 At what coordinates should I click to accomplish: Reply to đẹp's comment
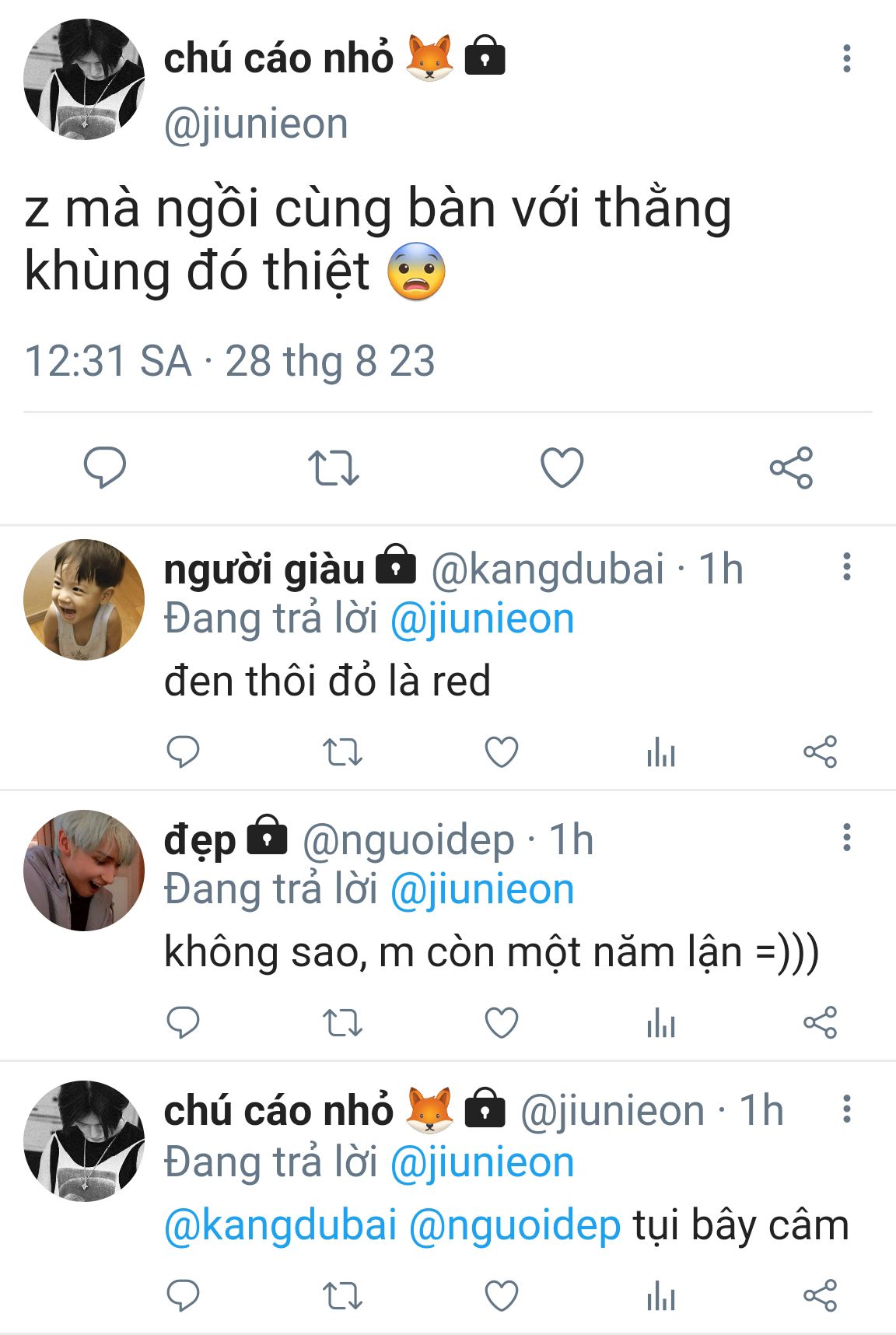point(184,1023)
